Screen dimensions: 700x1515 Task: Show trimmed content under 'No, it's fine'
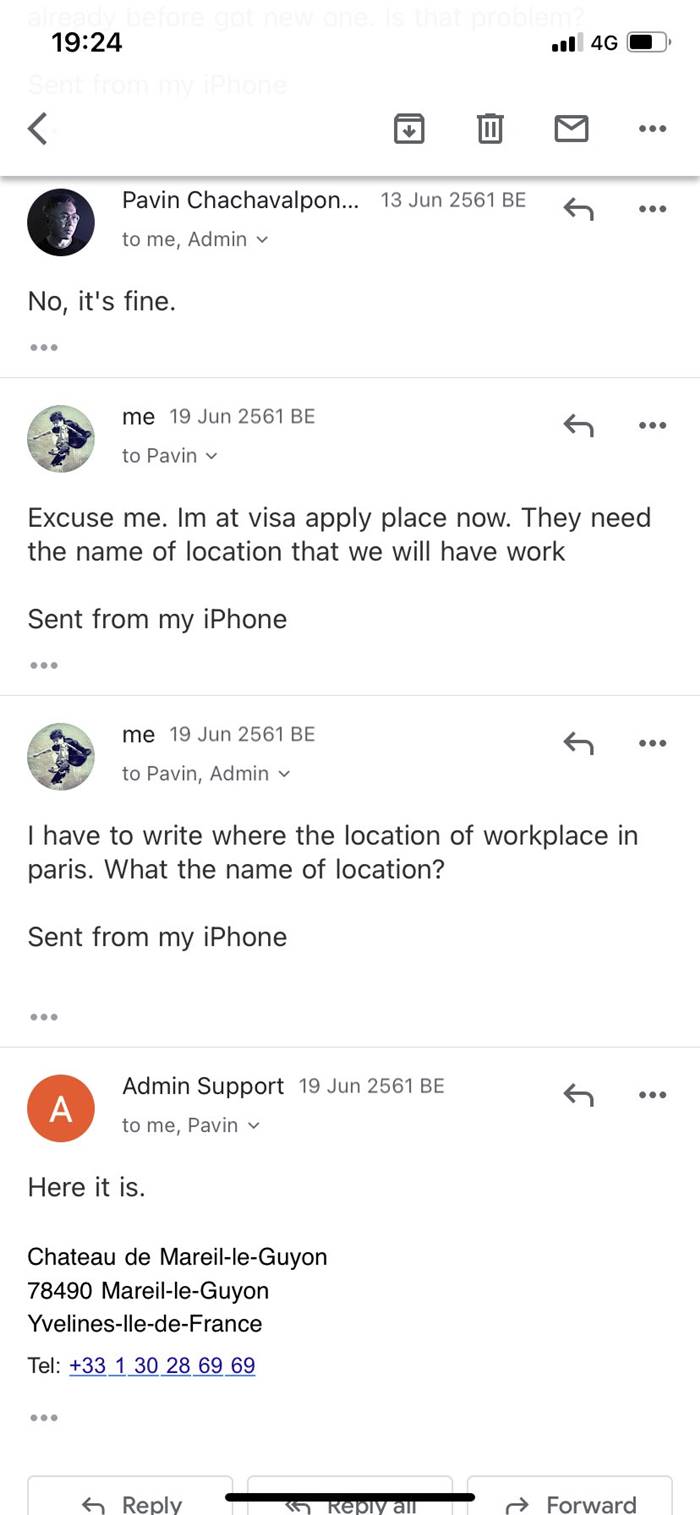(43, 347)
